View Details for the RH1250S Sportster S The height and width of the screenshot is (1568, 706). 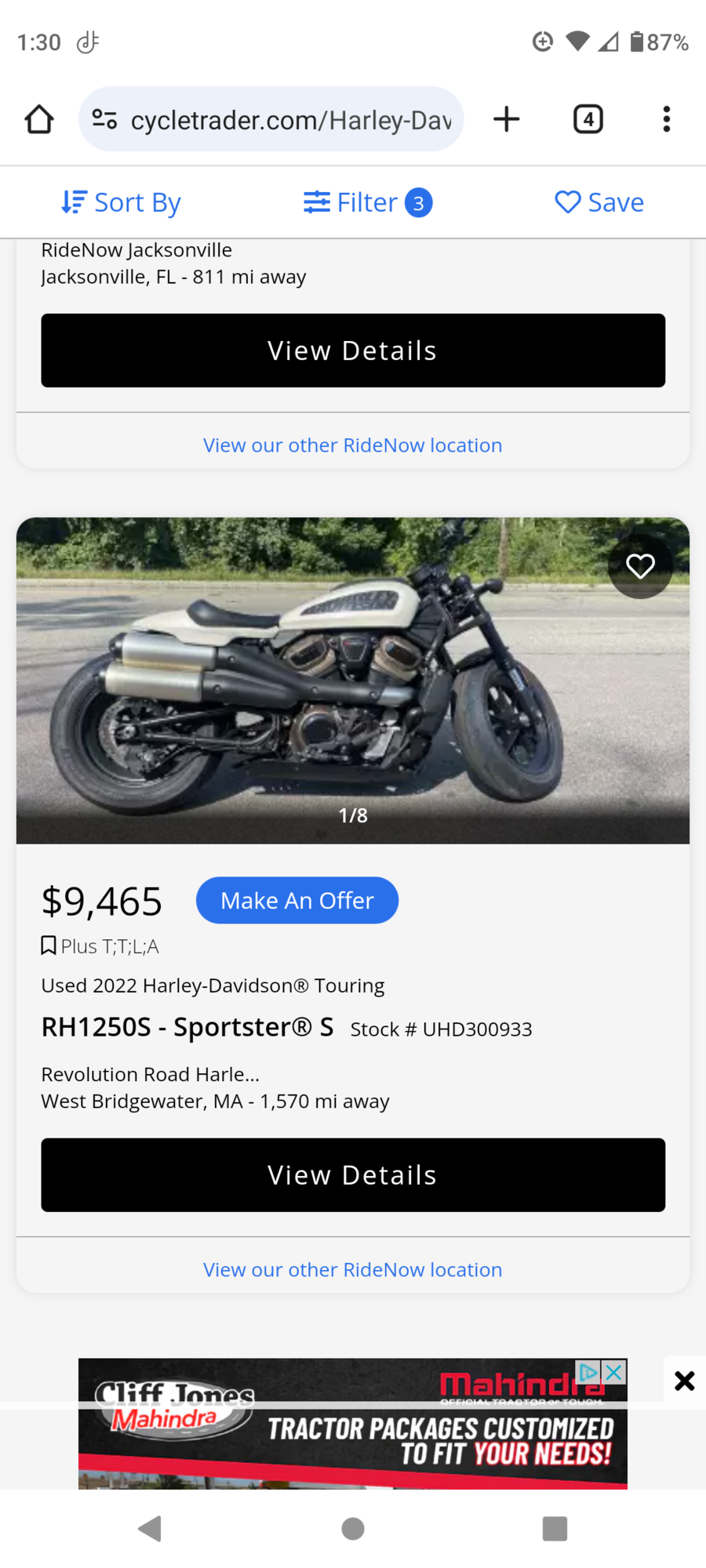click(x=353, y=1175)
